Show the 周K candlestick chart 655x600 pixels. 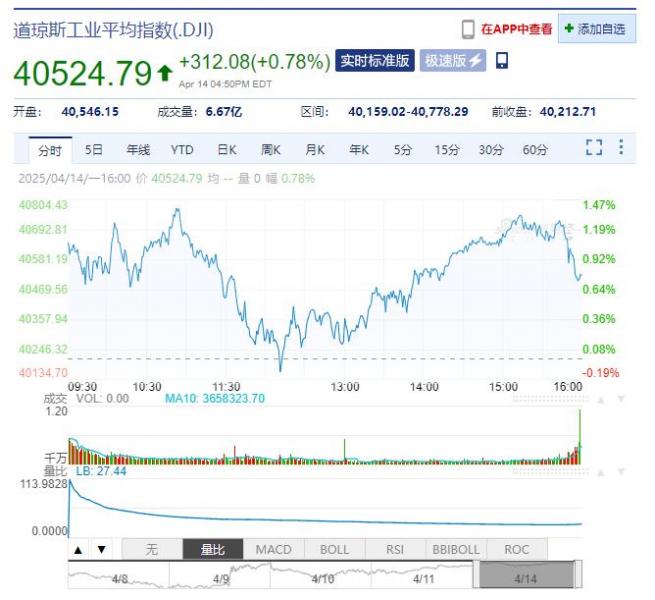(x=271, y=150)
